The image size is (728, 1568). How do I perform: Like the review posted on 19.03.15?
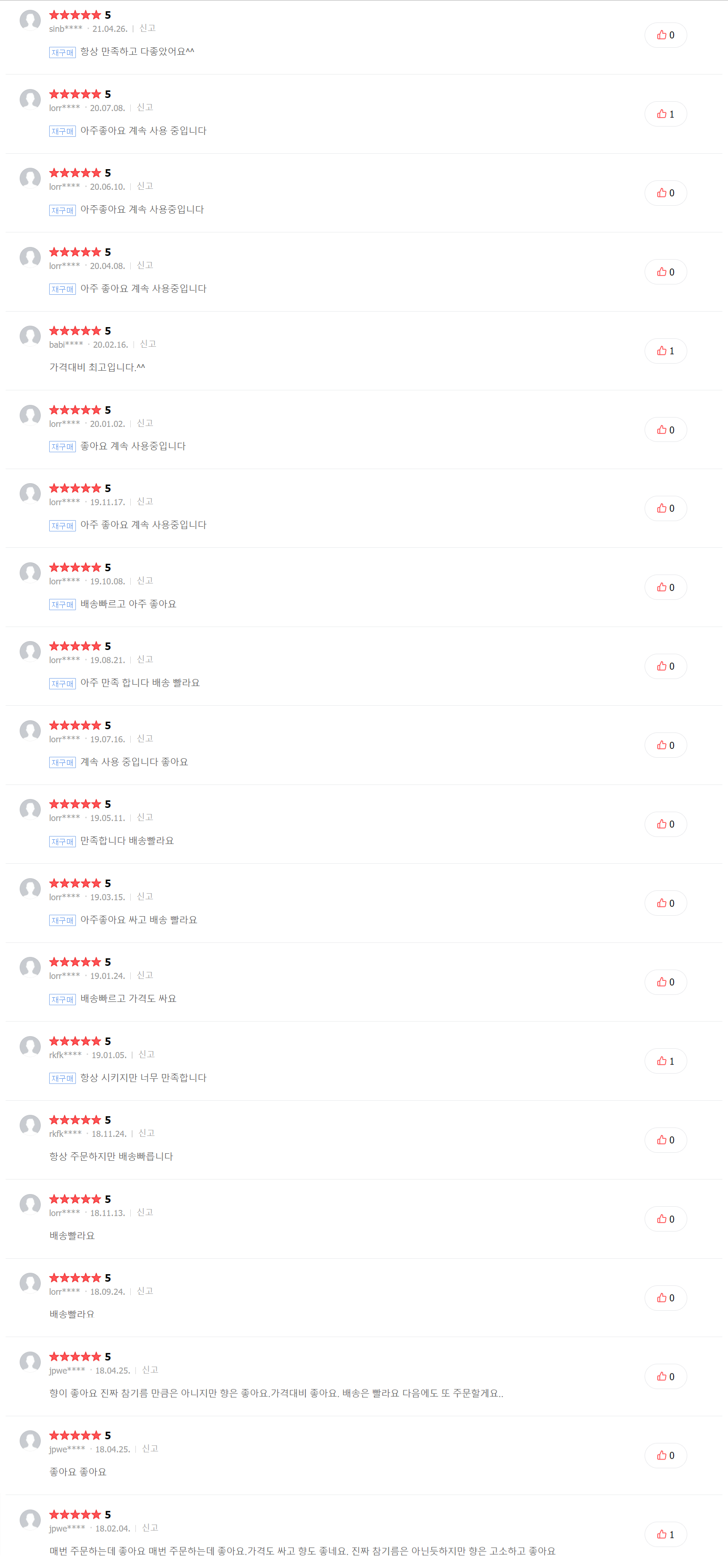(665, 903)
